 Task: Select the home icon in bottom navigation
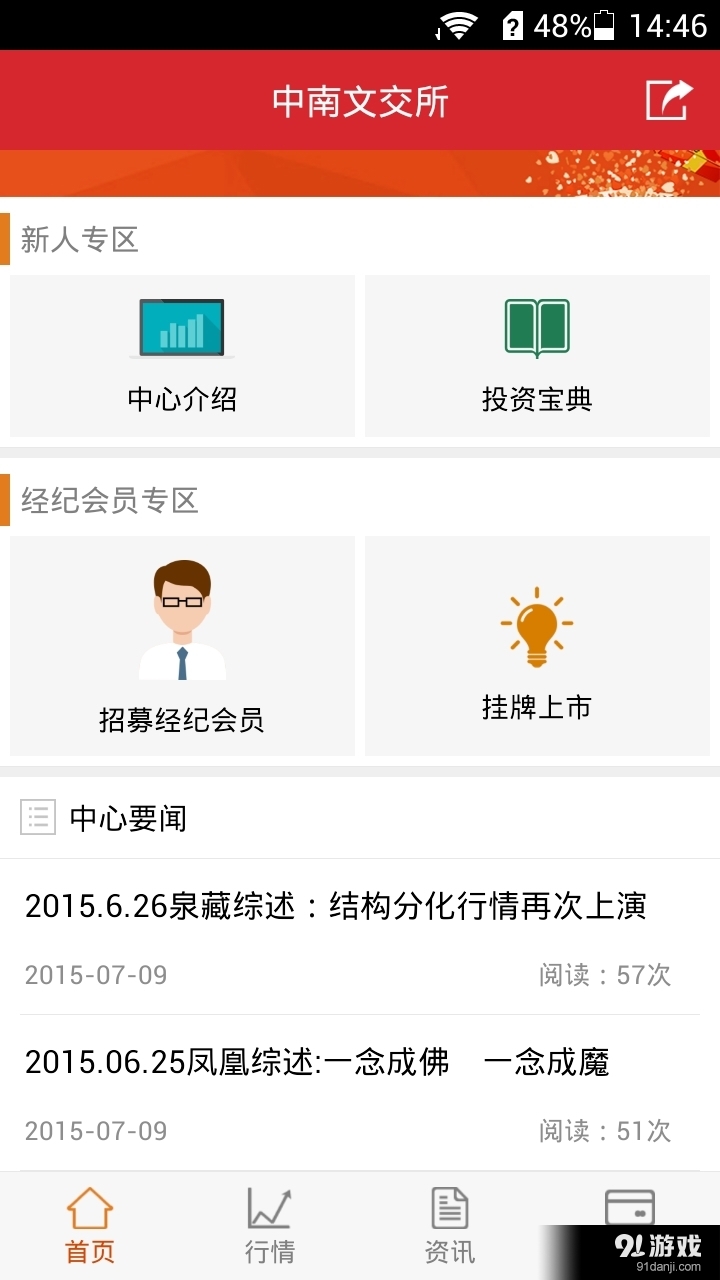pyautogui.click(x=92, y=1207)
